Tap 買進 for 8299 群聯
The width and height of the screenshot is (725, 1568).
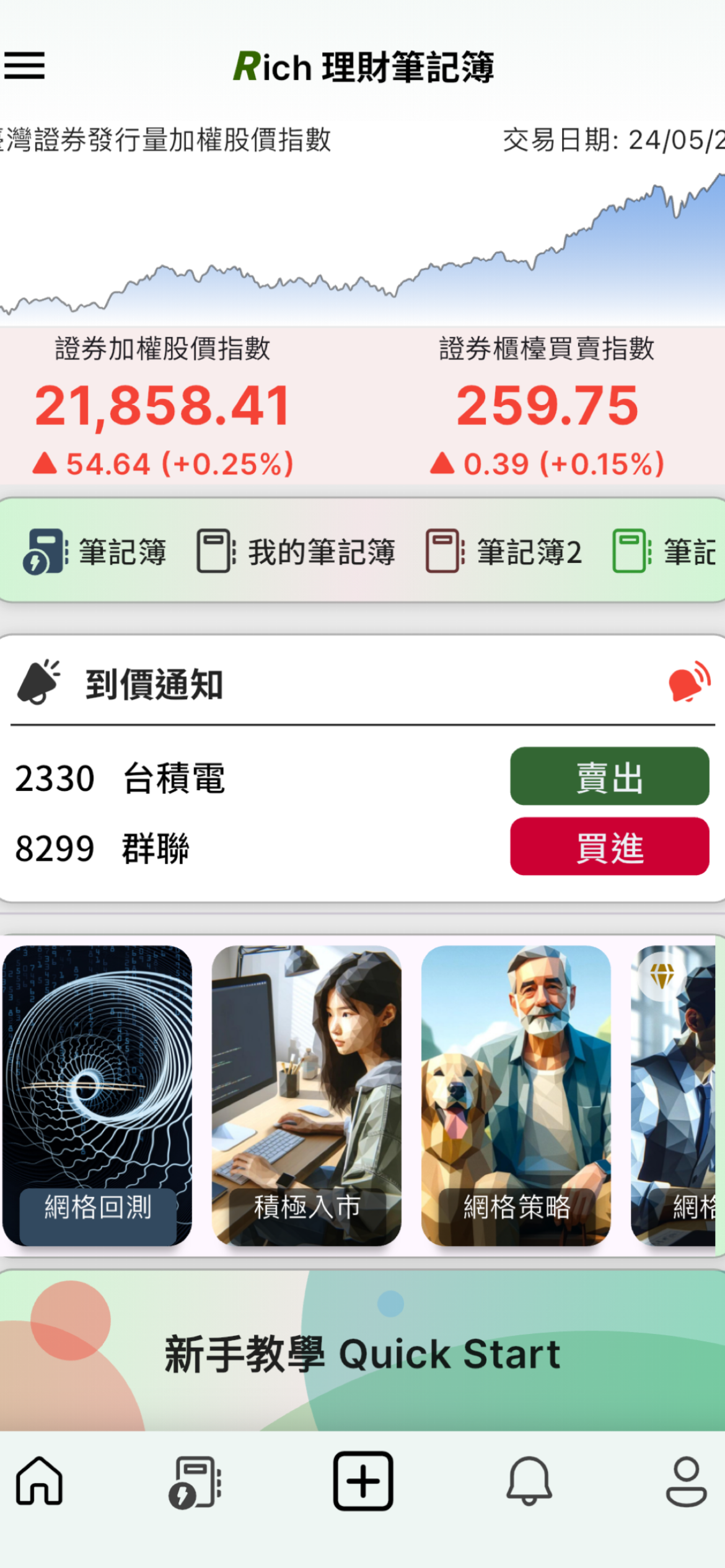[x=609, y=847]
